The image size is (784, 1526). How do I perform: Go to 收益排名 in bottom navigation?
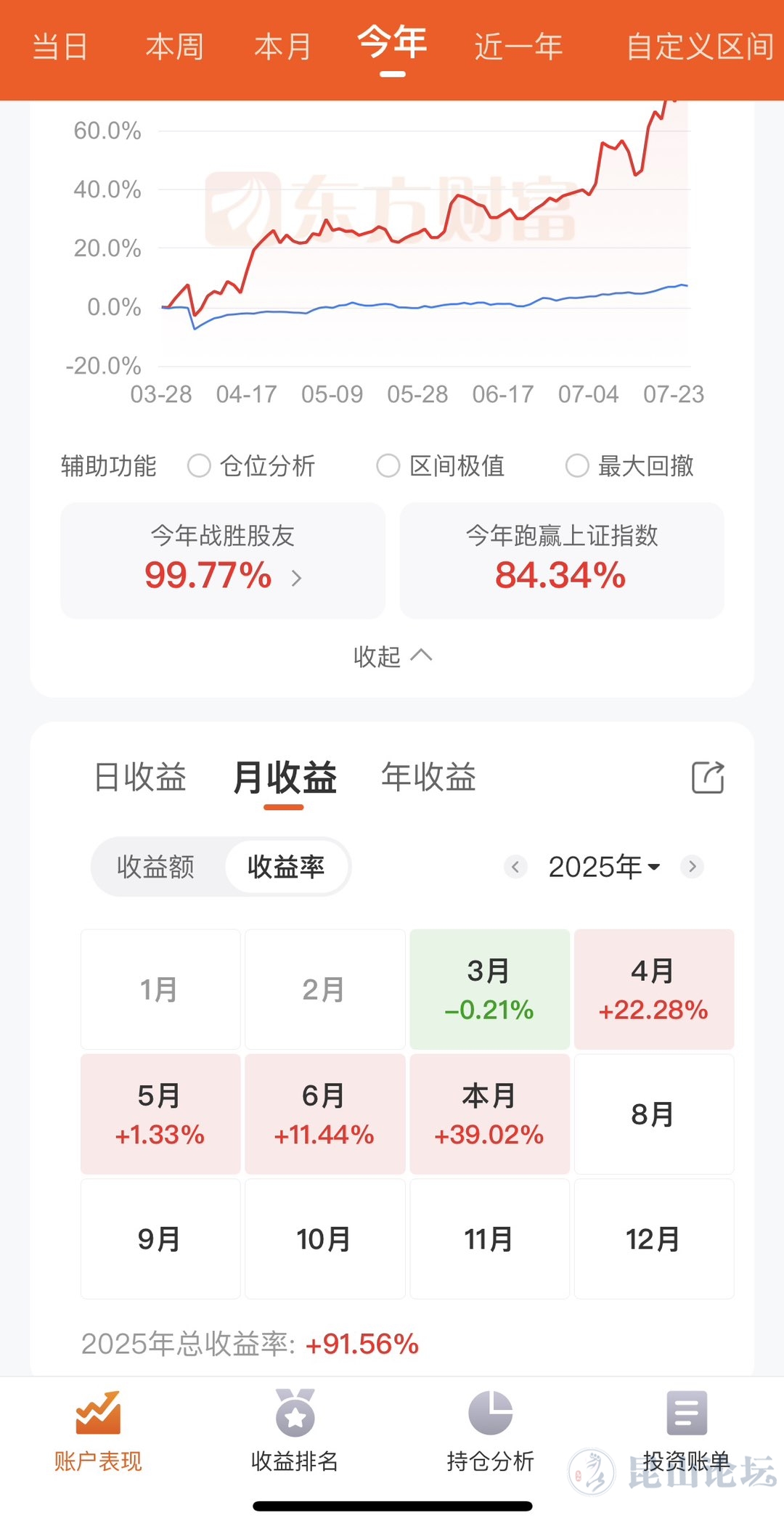click(x=295, y=1432)
